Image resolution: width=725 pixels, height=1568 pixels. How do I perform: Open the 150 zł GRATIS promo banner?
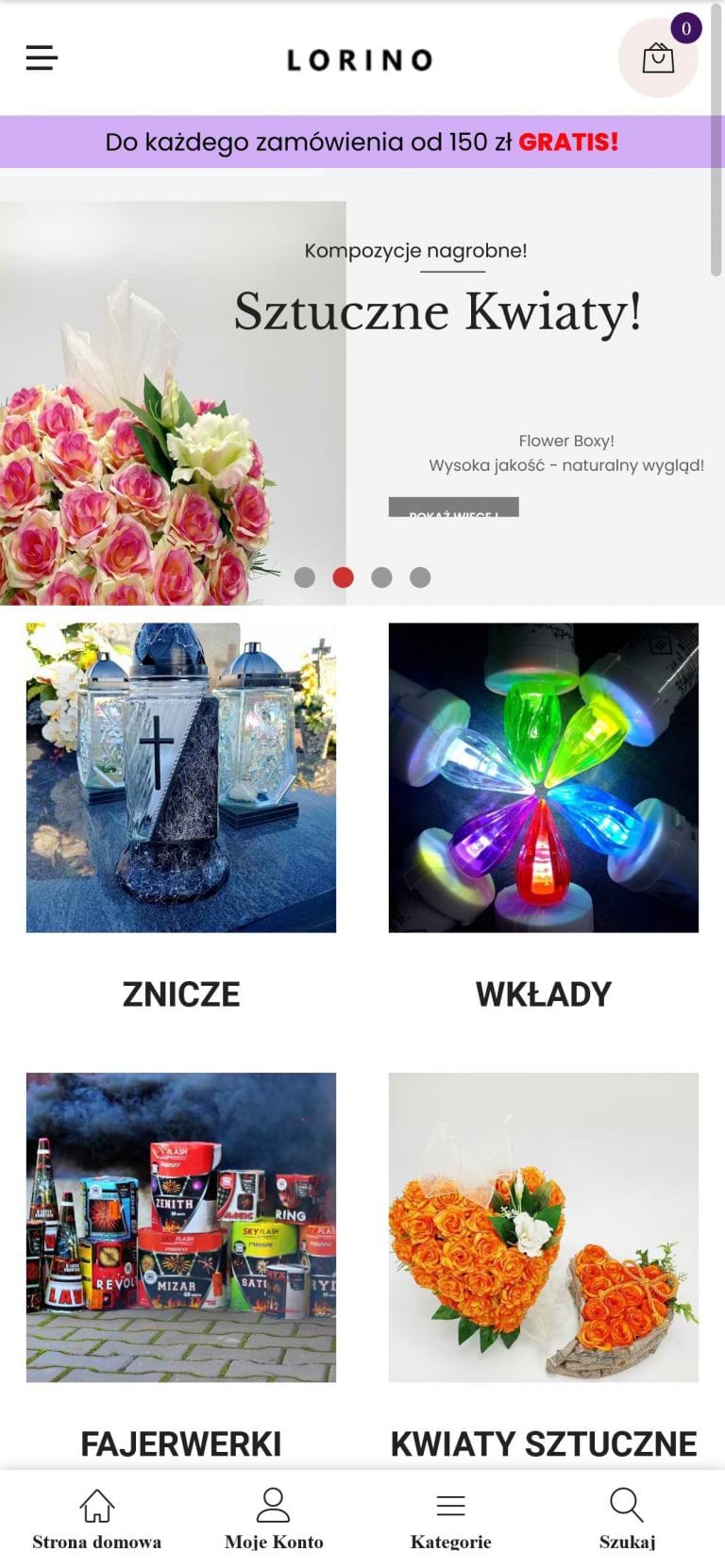pos(362,142)
